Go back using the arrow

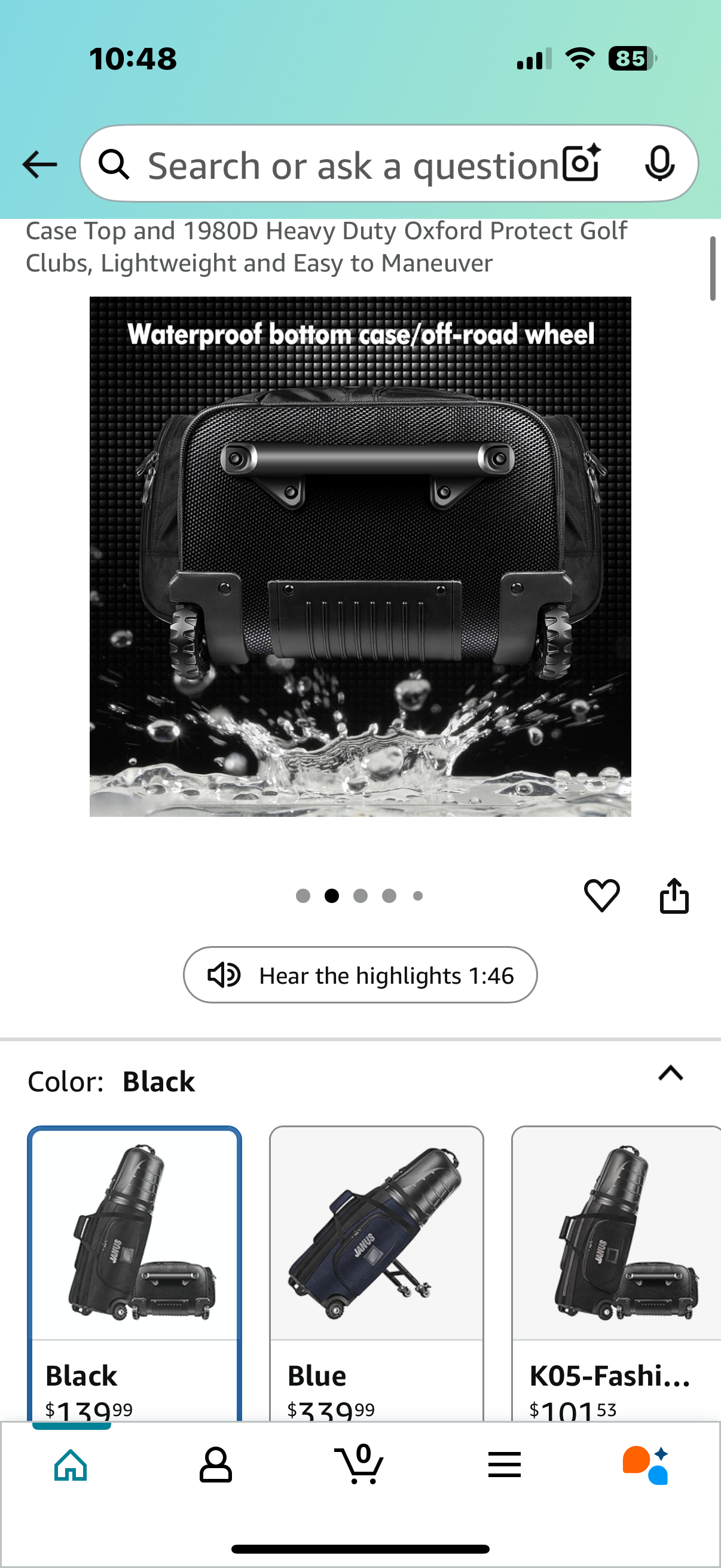click(39, 165)
